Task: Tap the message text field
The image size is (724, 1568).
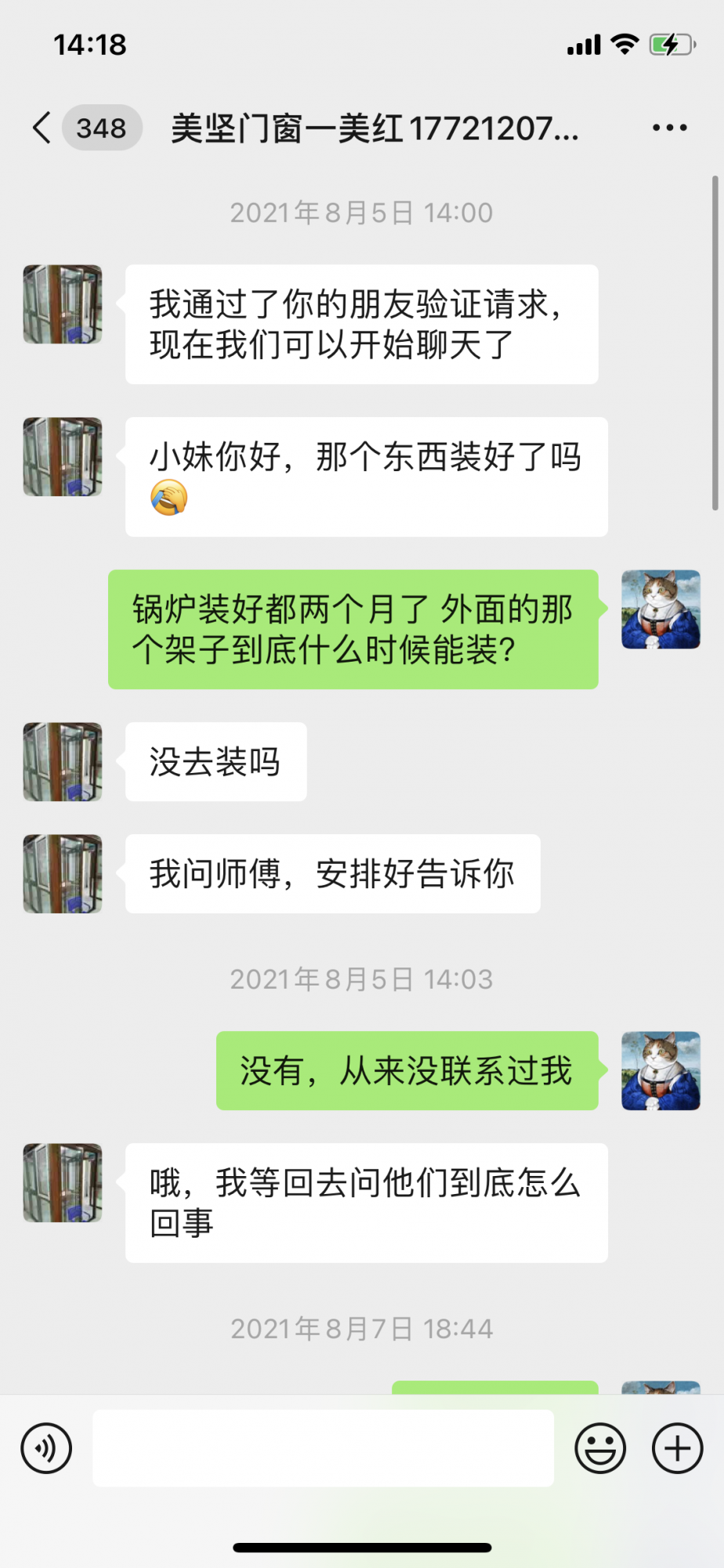Action: coord(323,1448)
